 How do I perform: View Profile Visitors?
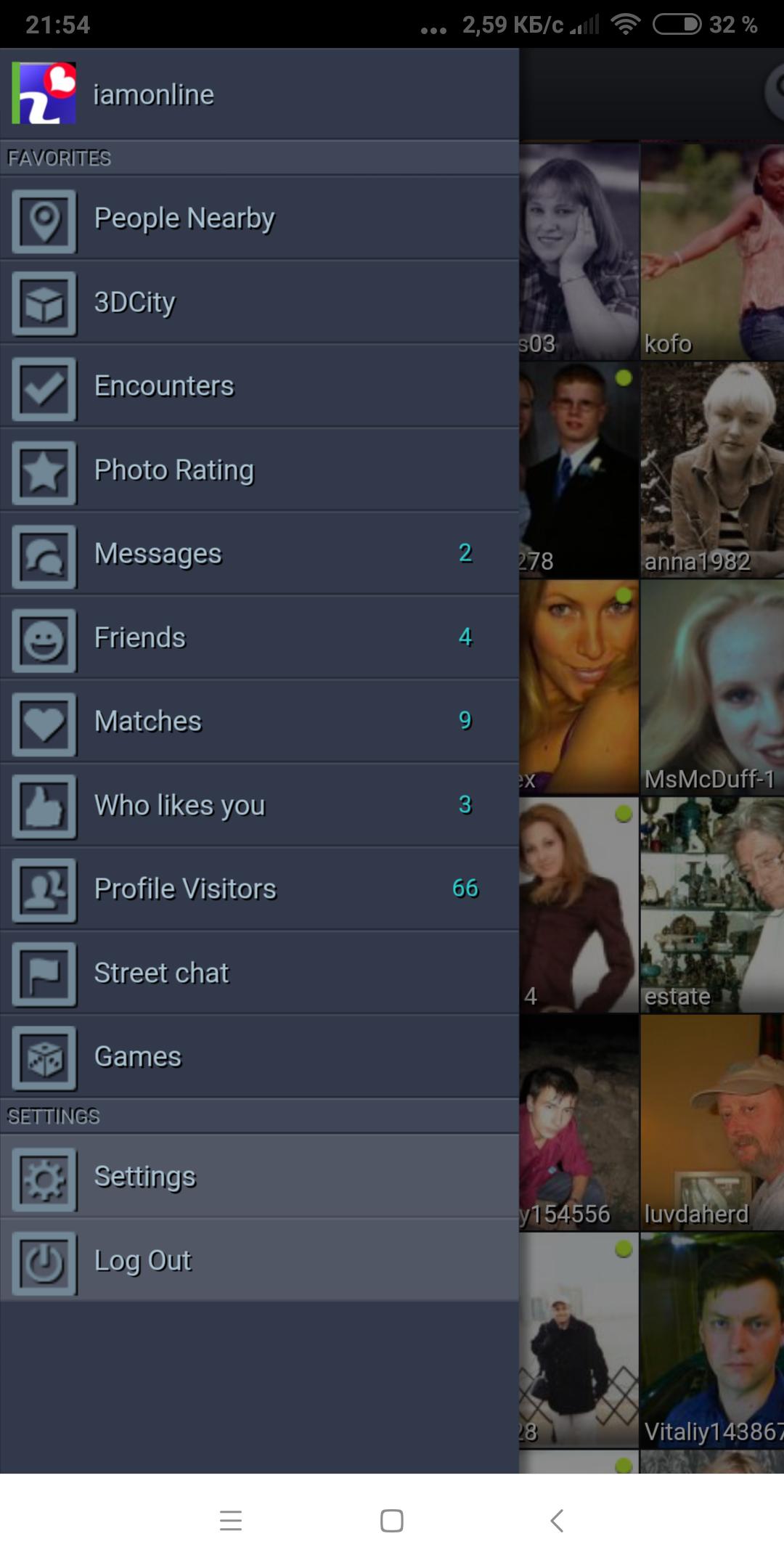click(258, 889)
